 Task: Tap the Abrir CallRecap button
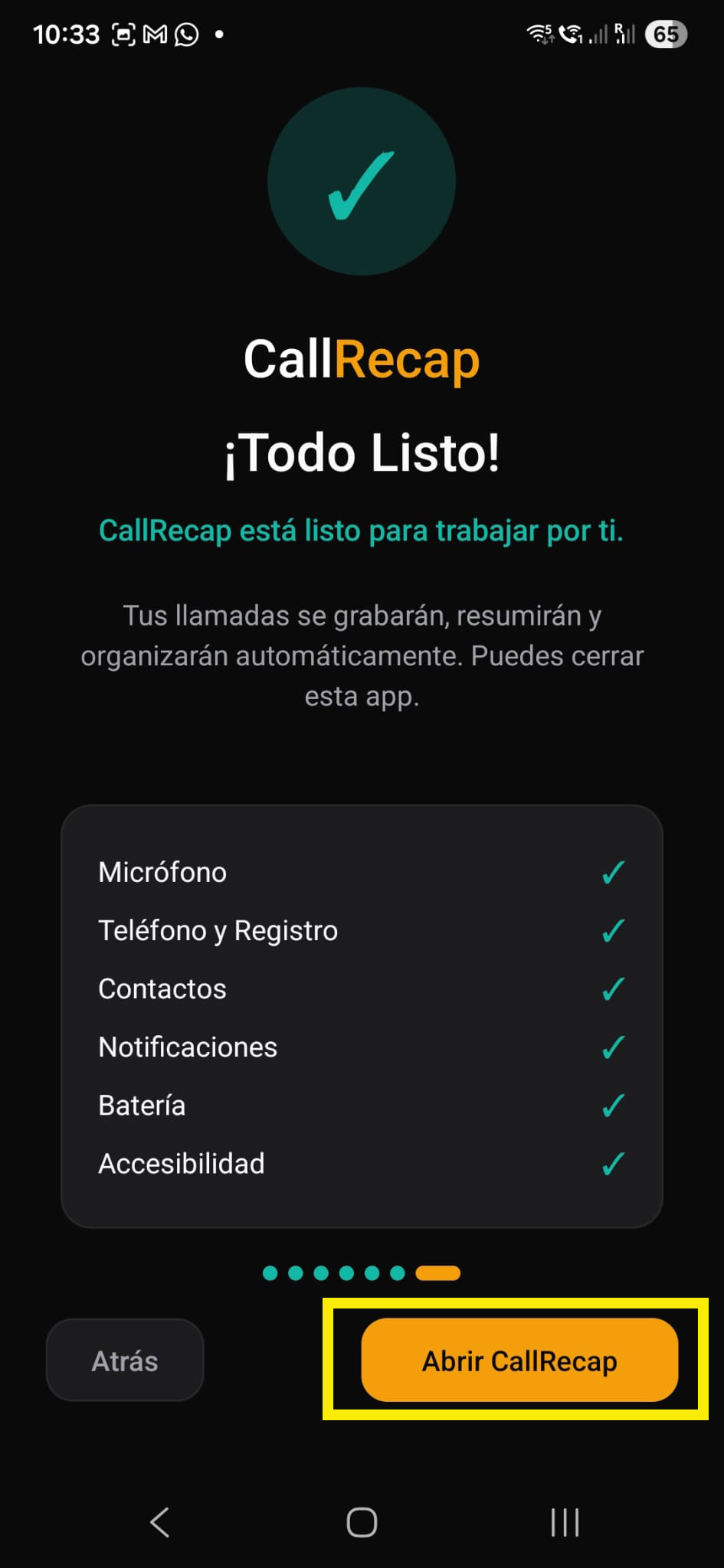519,1361
